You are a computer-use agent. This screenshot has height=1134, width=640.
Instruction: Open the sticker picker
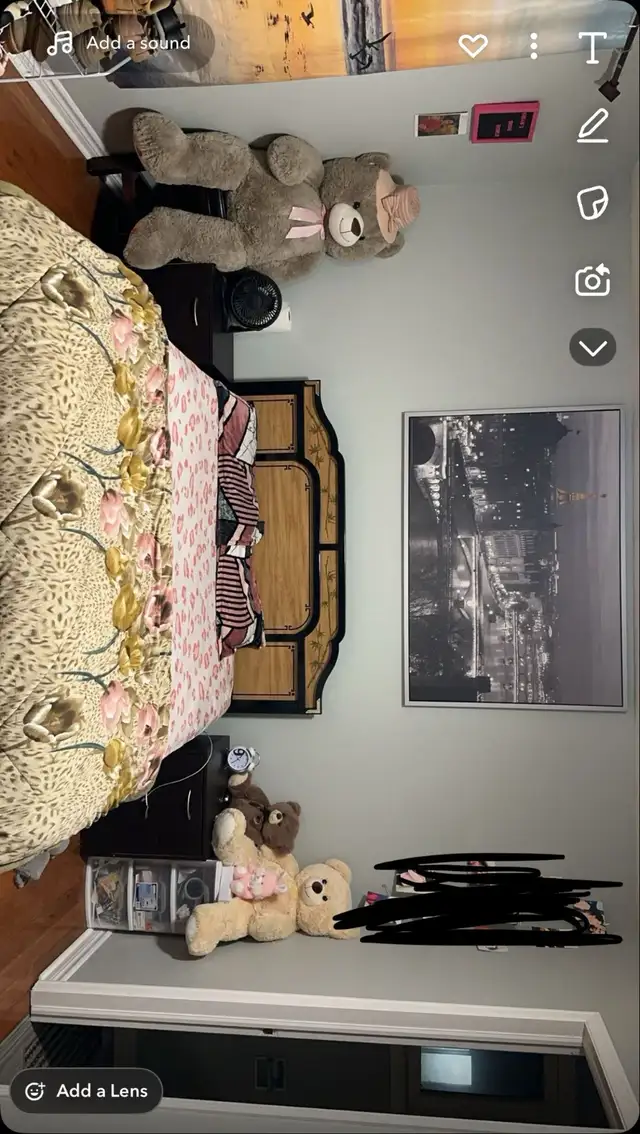pyautogui.click(x=593, y=203)
